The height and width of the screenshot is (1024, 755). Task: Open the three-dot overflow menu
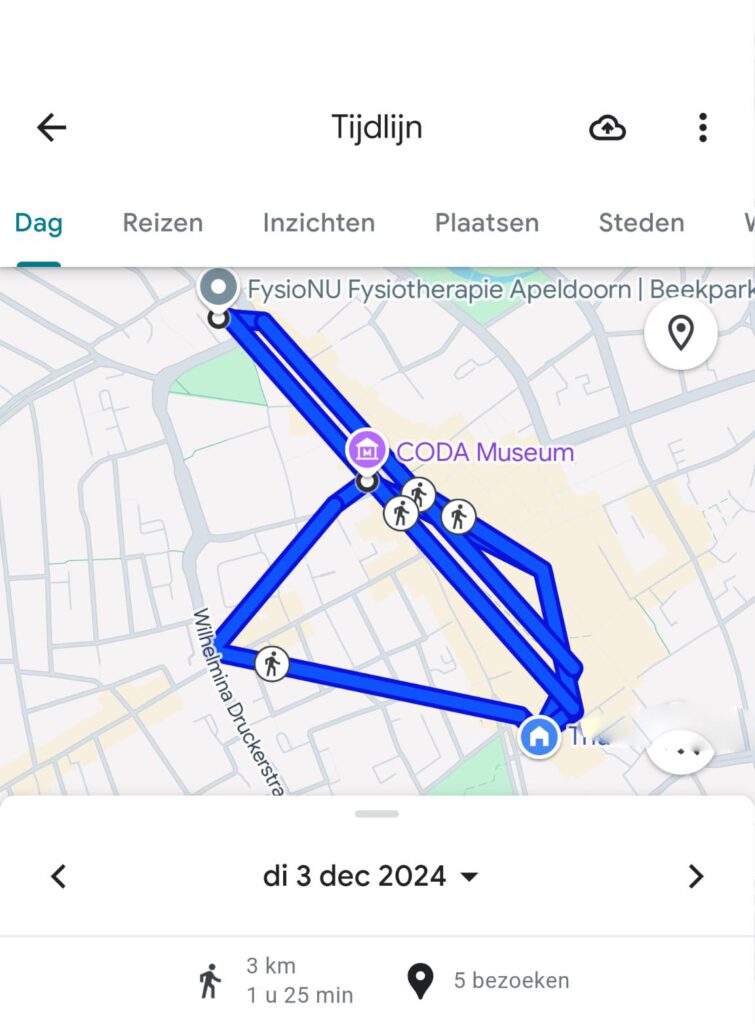(x=702, y=127)
